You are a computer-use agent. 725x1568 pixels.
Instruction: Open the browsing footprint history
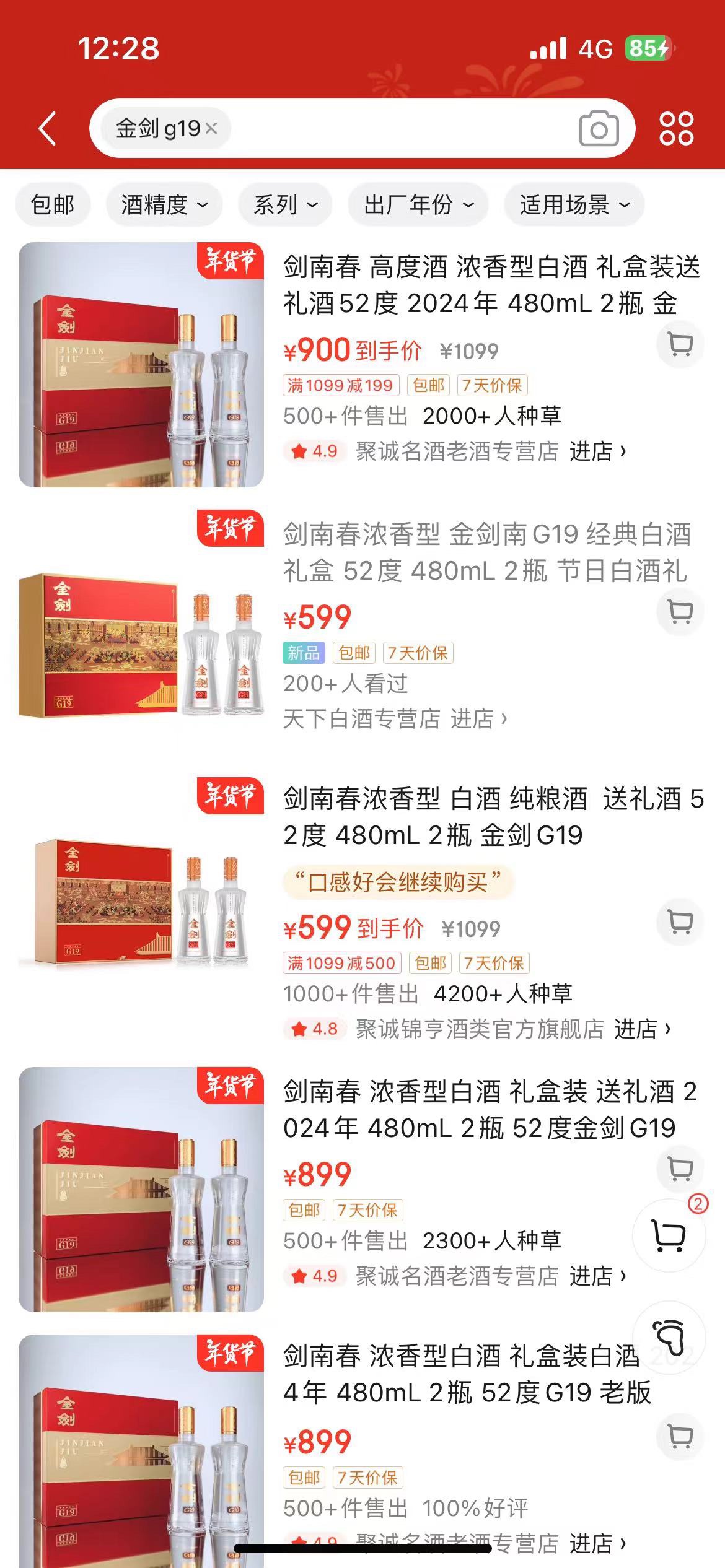tap(669, 1336)
